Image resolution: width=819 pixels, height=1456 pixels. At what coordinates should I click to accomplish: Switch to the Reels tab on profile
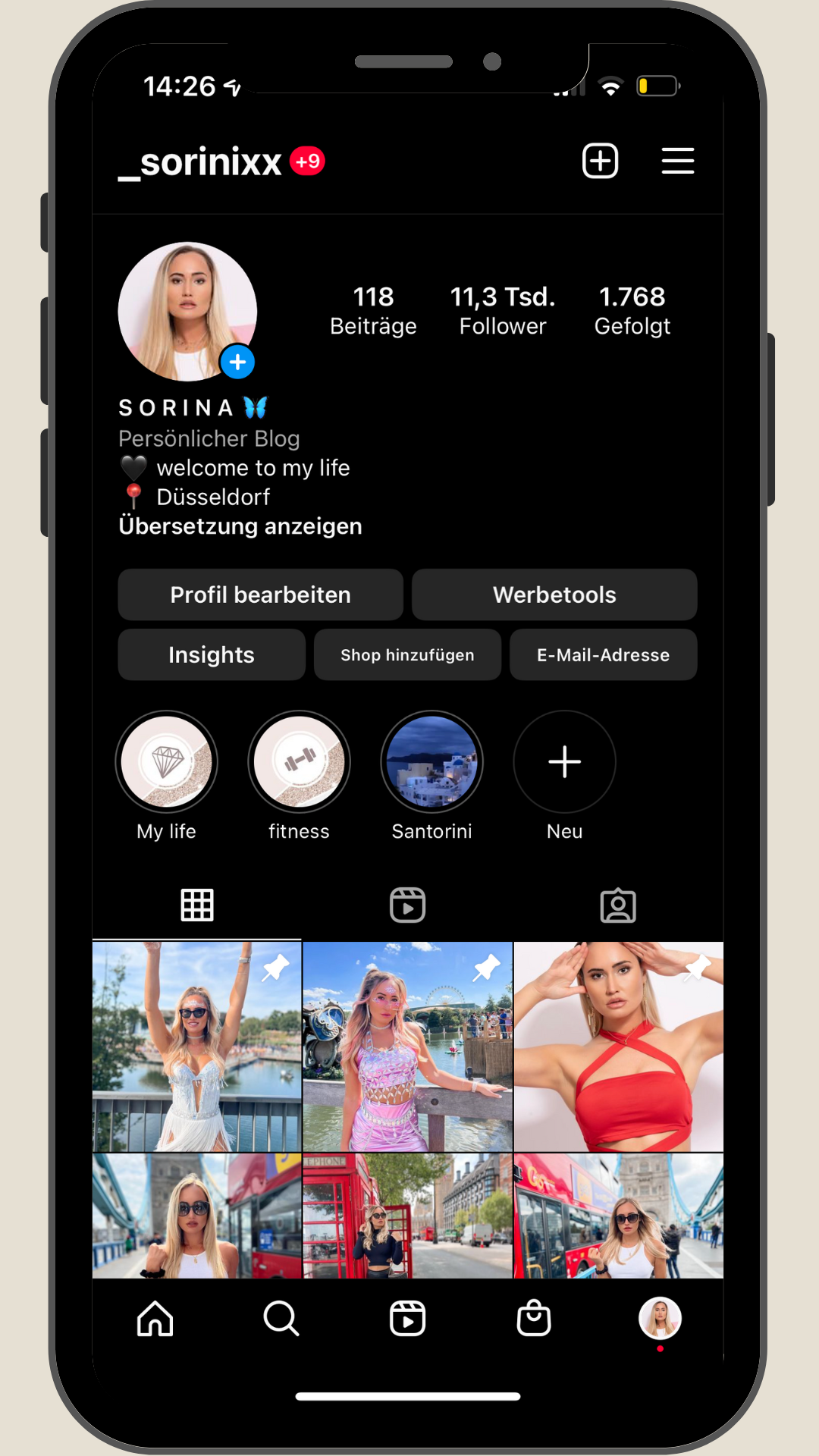(x=407, y=905)
